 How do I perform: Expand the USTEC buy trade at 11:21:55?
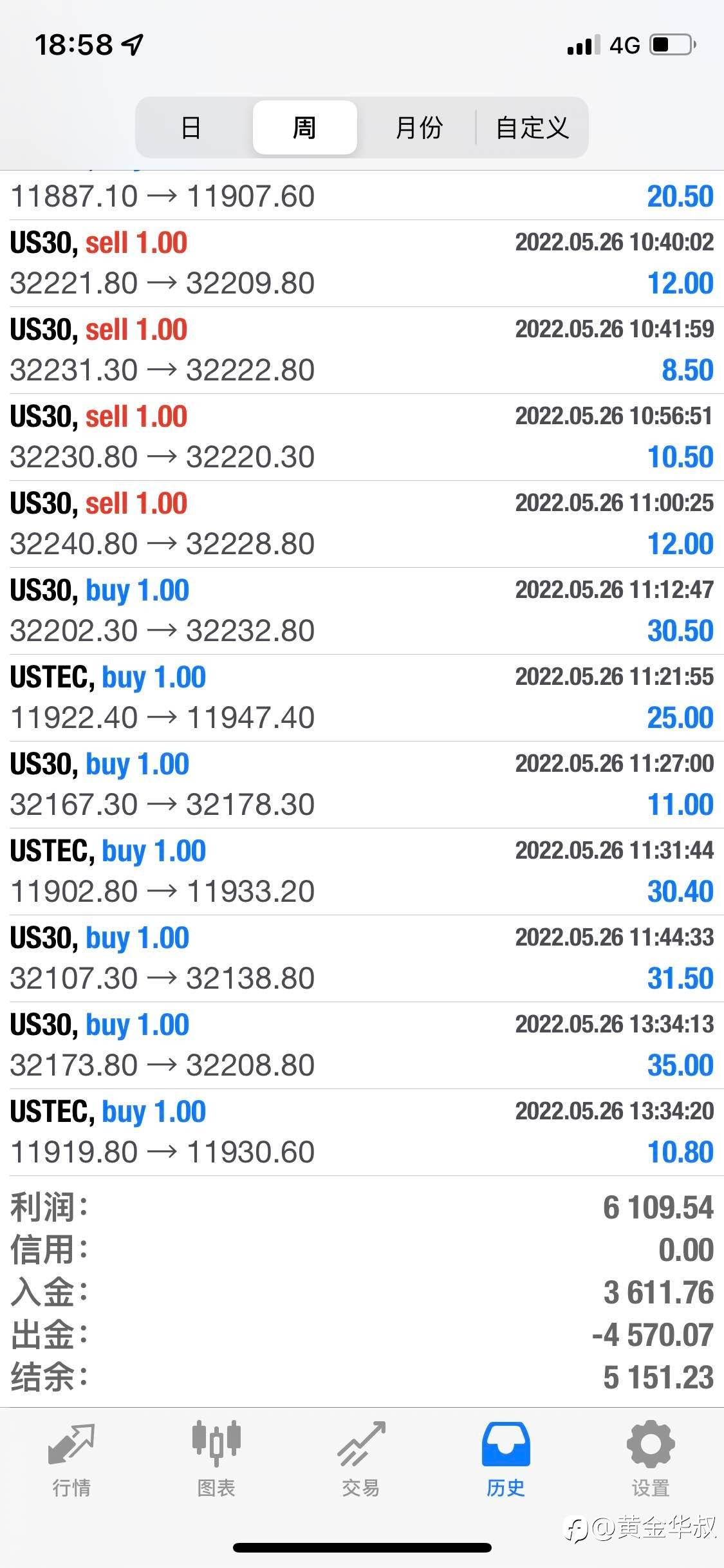pyautogui.click(x=362, y=698)
